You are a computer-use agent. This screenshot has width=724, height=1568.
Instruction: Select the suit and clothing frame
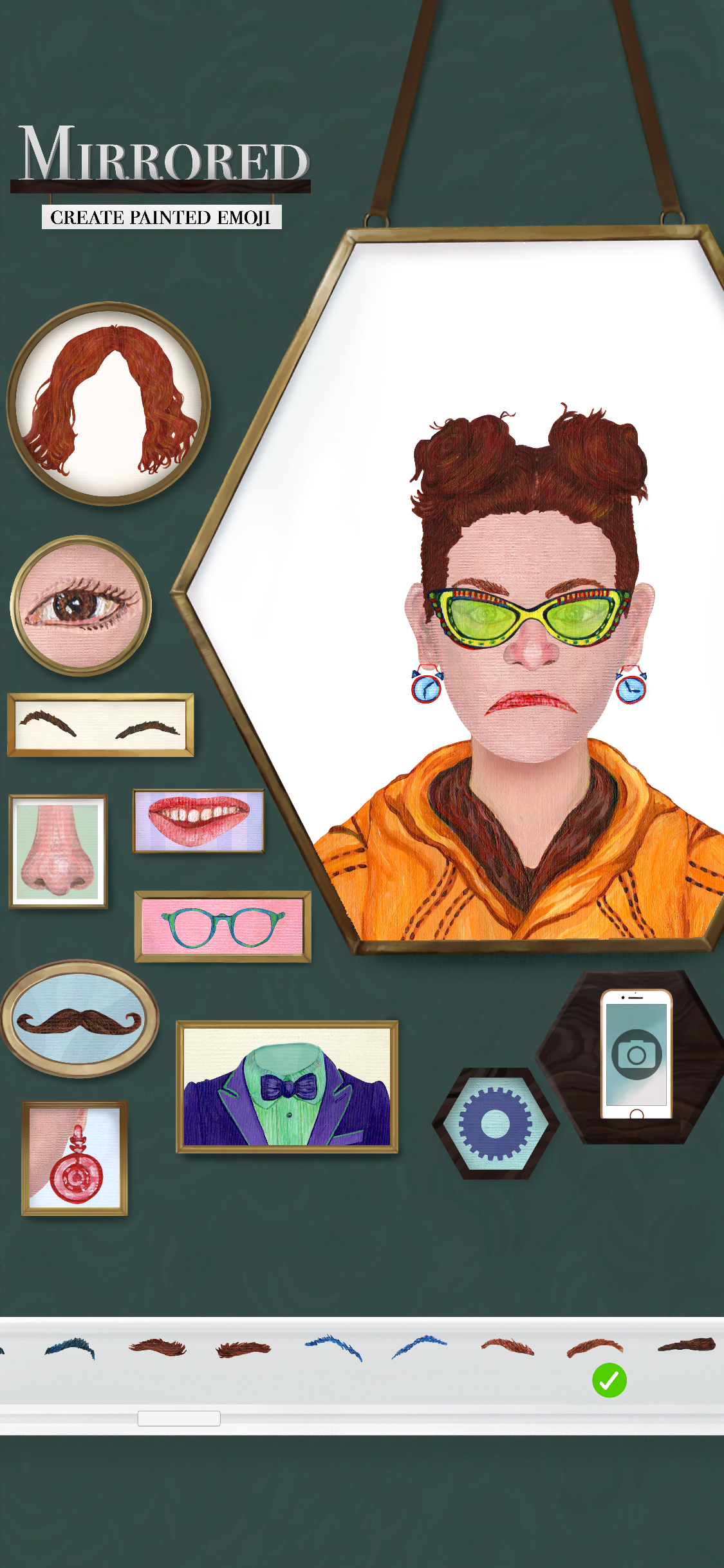287,1087
